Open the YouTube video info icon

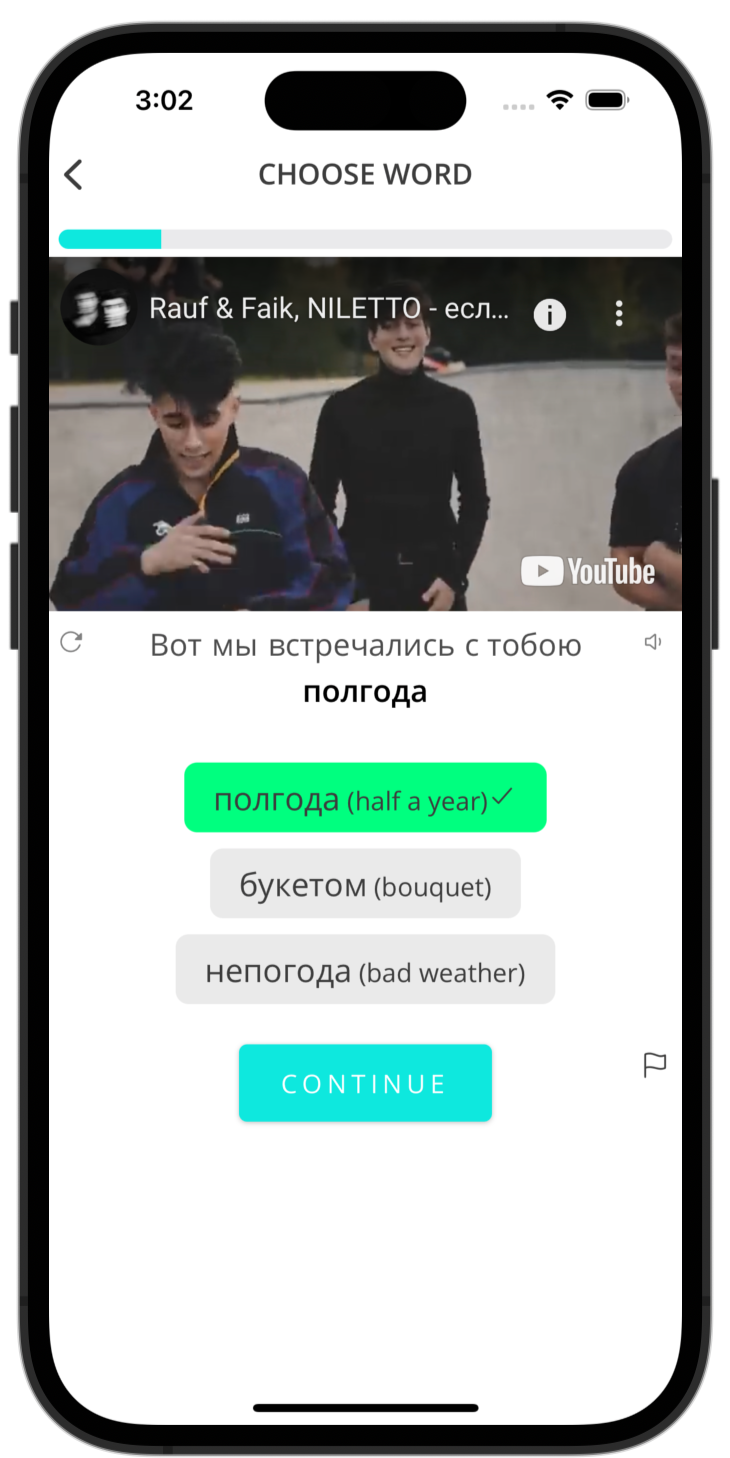[x=549, y=314]
